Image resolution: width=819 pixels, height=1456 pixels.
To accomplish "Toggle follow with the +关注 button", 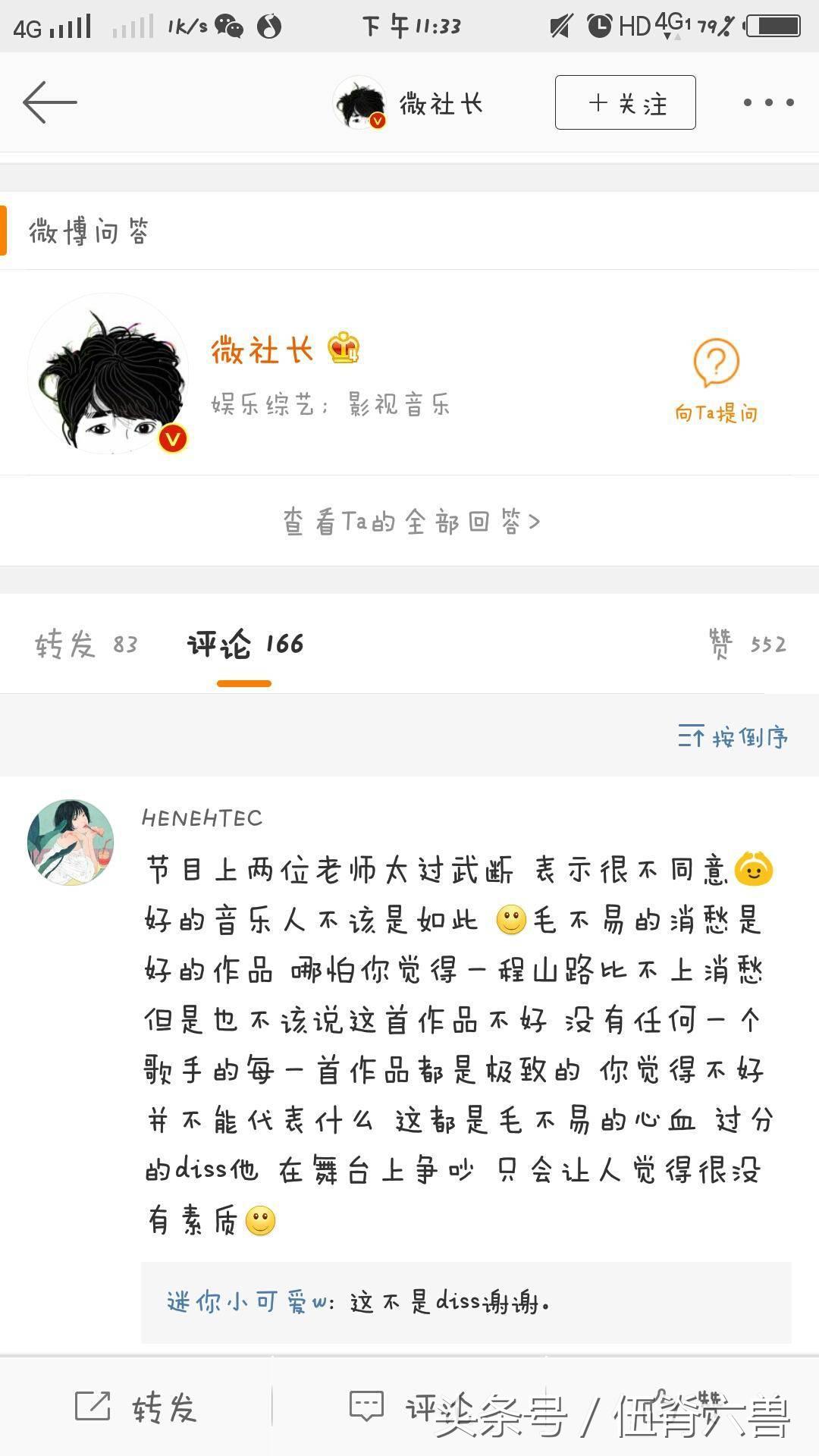I will (x=625, y=103).
